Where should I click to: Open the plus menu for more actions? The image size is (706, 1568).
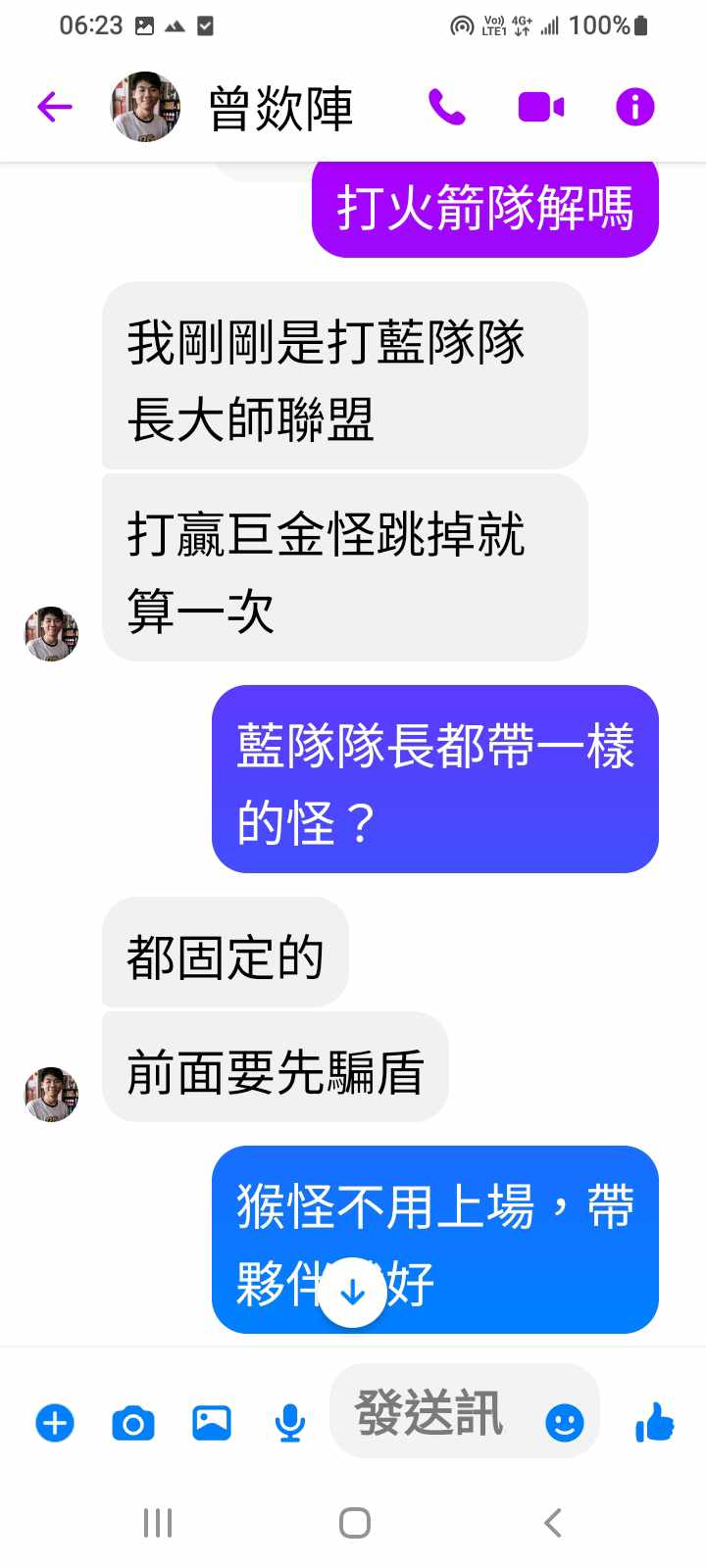click(55, 1422)
